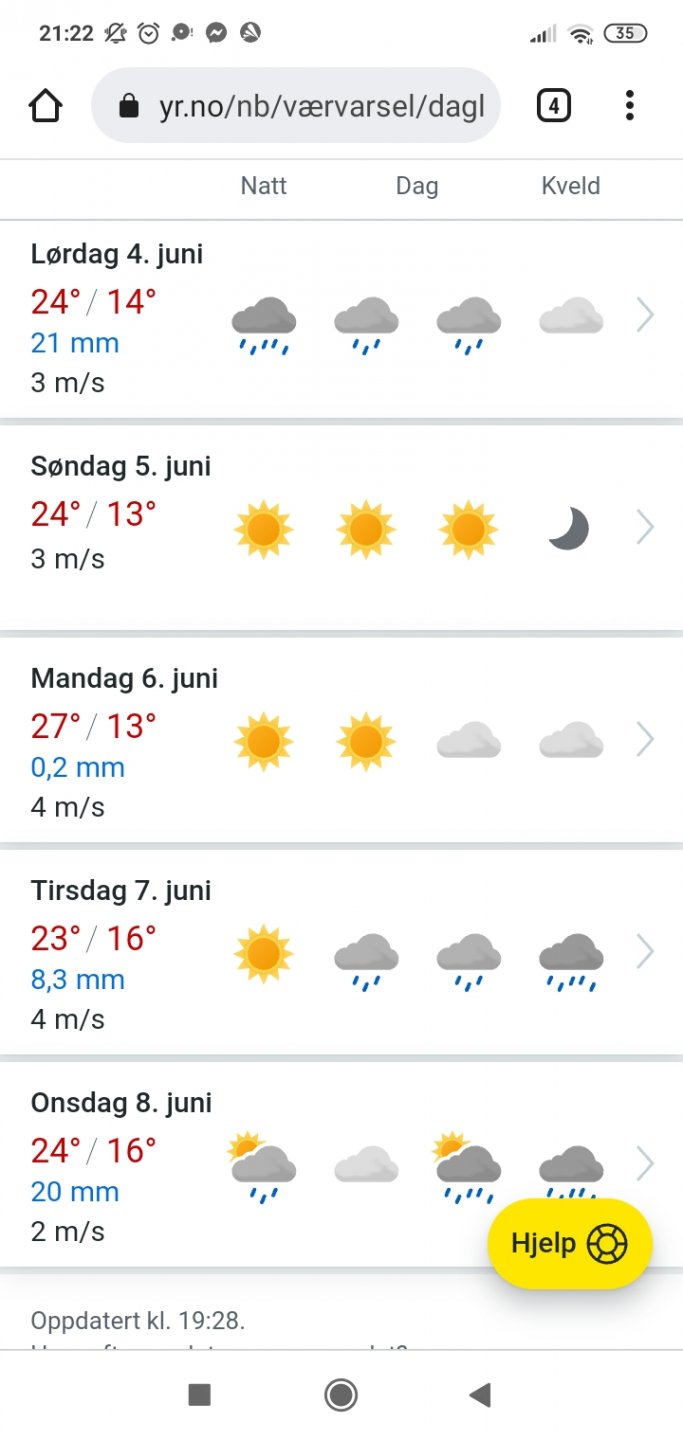683x1440 pixels.
Task: Open the tab switcher showing 4 tabs
Action: pos(554,106)
